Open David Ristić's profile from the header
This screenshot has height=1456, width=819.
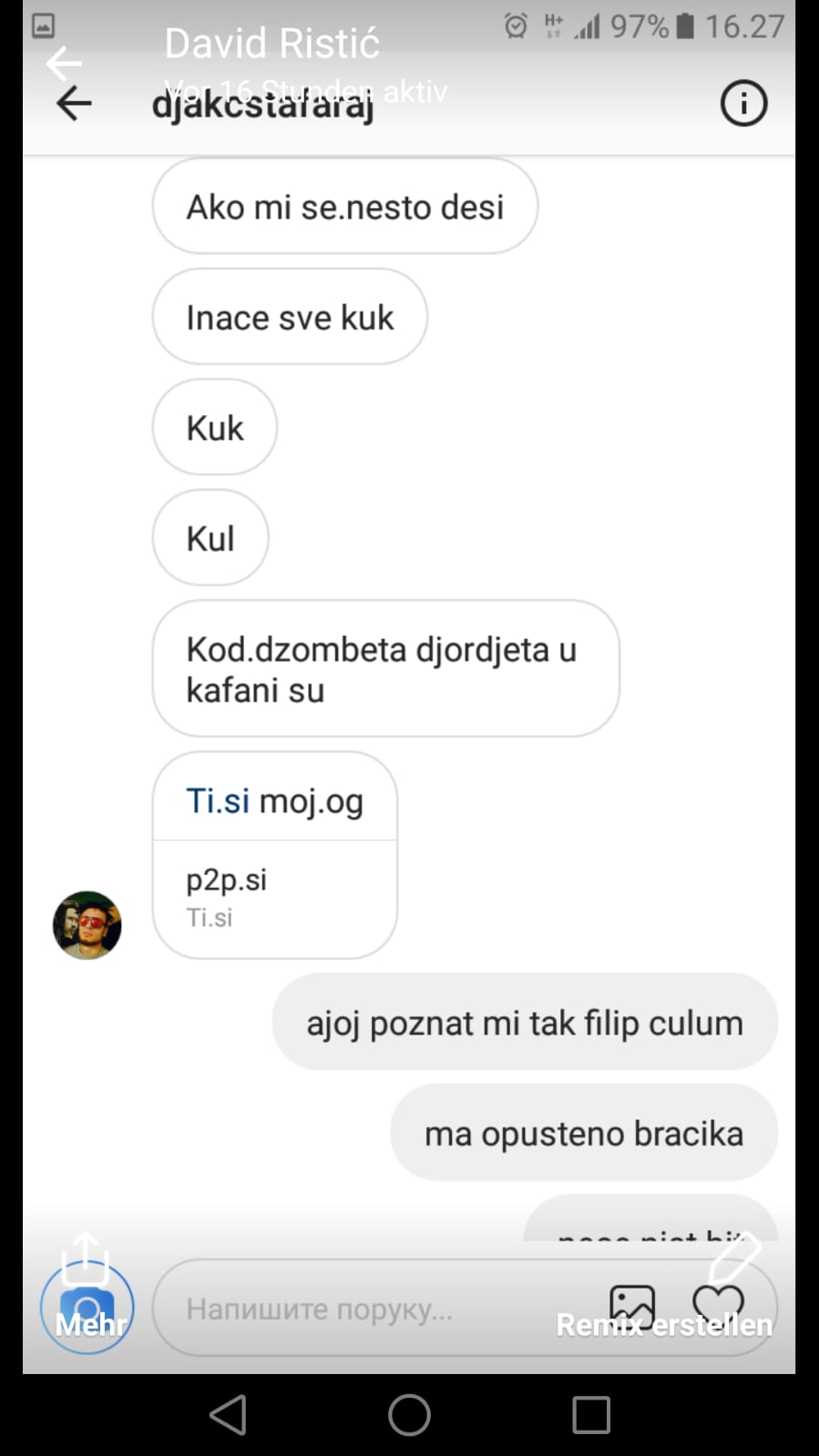[x=271, y=44]
